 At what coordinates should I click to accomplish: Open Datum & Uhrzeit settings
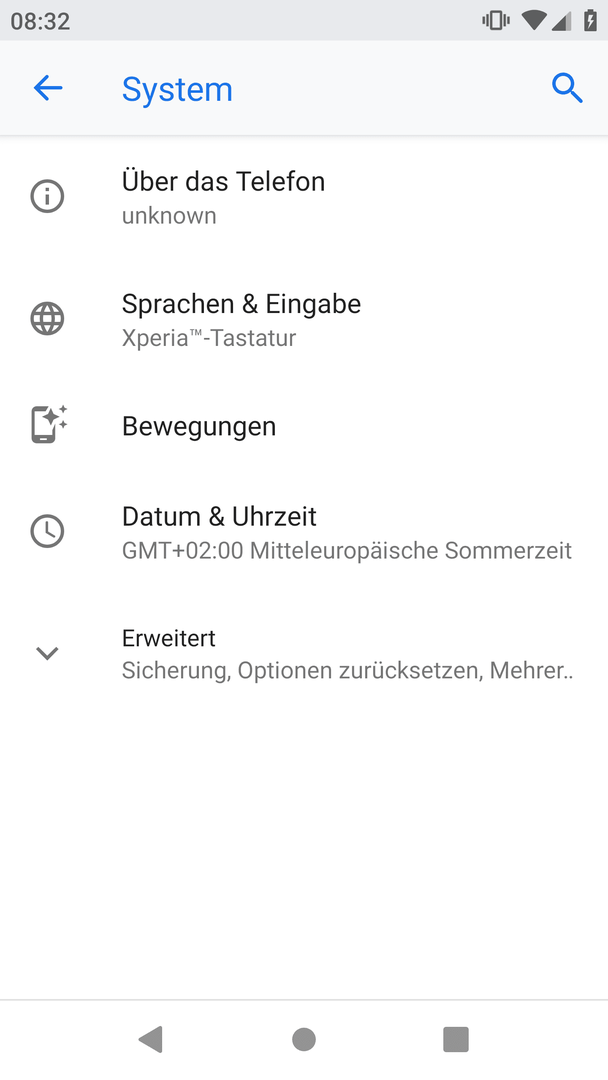click(304, 532)
